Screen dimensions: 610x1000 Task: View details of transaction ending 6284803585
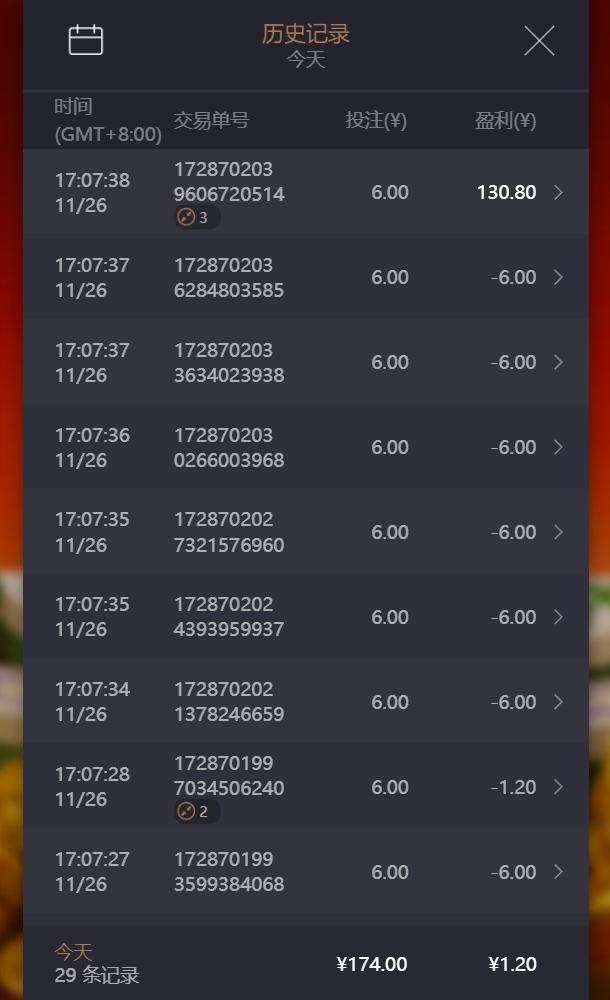[x=306, y=277]
